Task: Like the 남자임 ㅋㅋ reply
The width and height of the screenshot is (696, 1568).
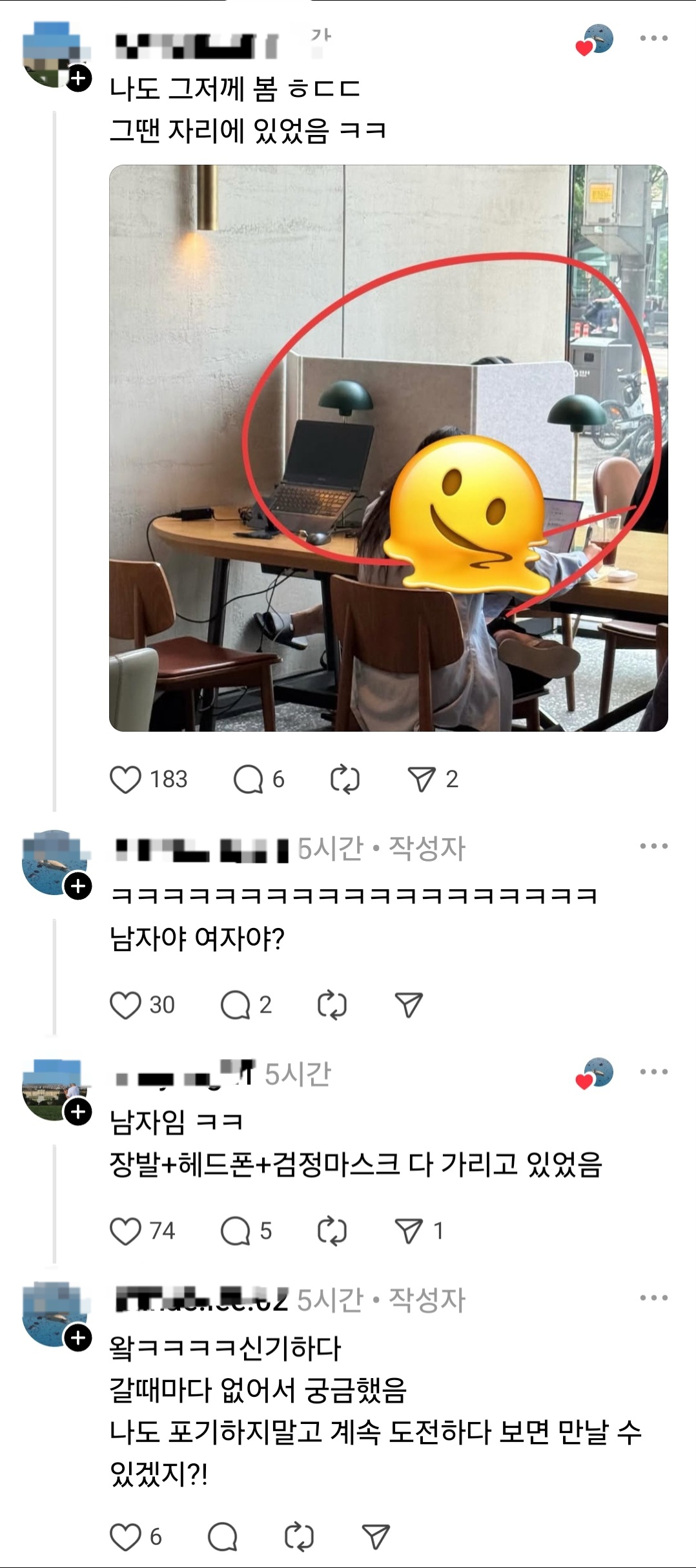Action: pos(125,1232)
